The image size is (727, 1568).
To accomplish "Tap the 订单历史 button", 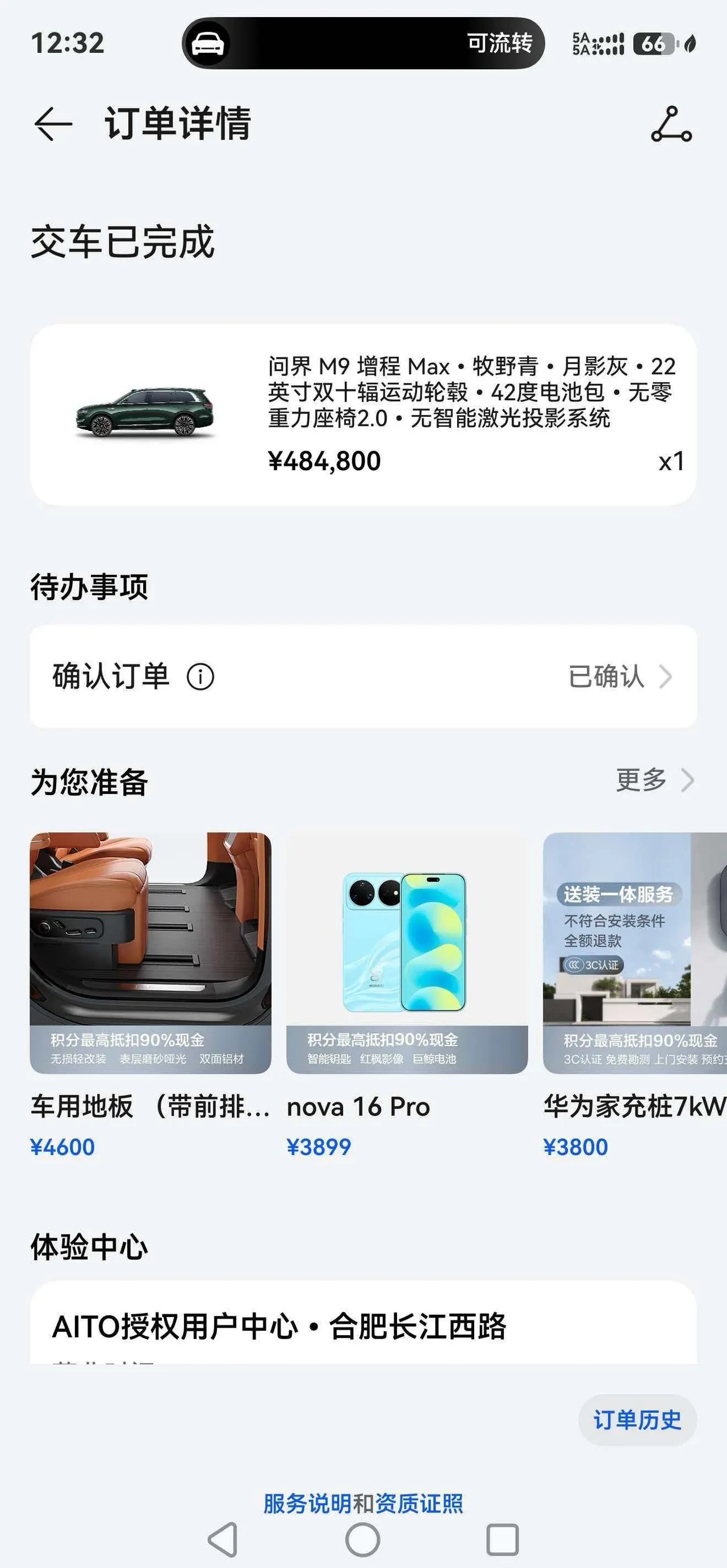I will click(x=637, y=1420).
